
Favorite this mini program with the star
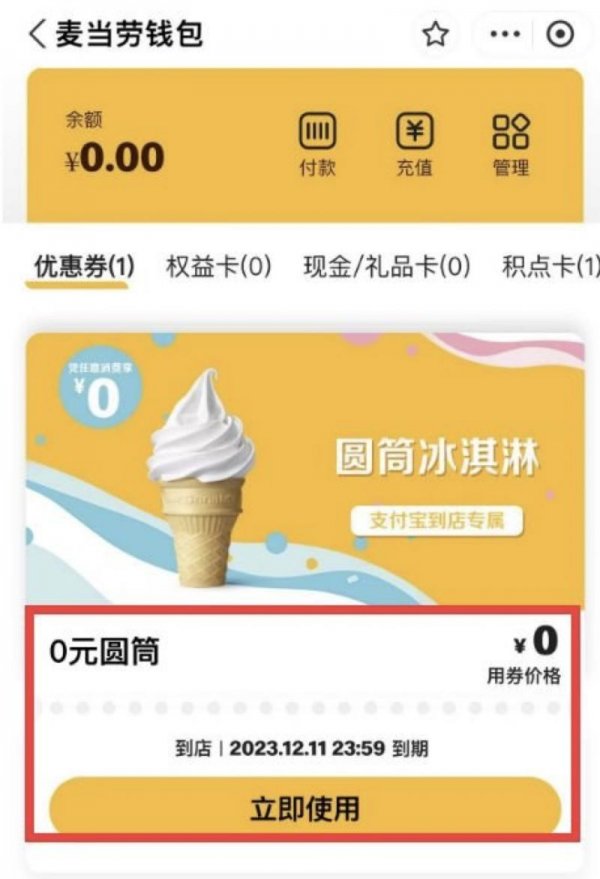point(434,35)
